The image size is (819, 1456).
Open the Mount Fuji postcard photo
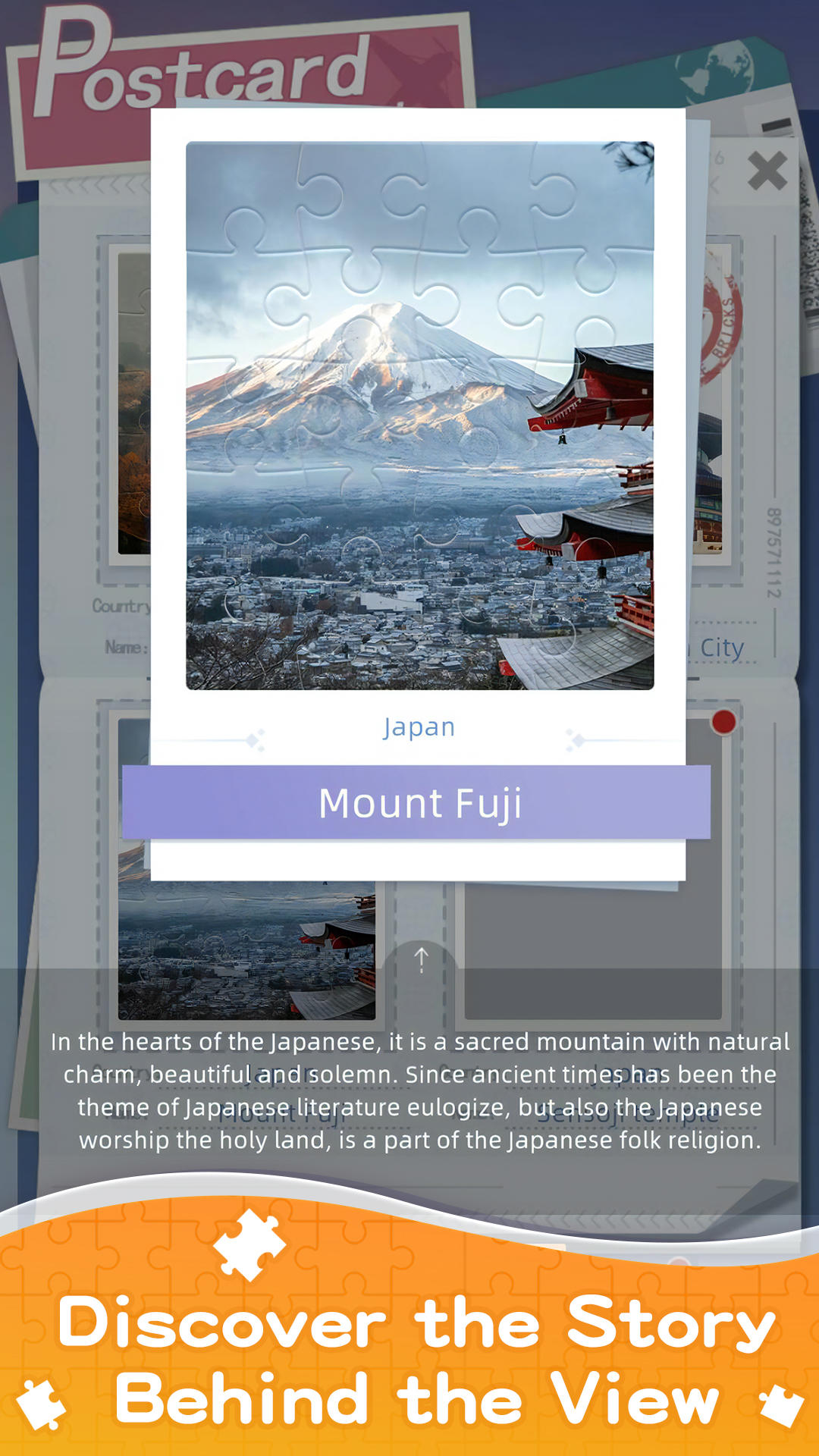click(x=420, y=416)
